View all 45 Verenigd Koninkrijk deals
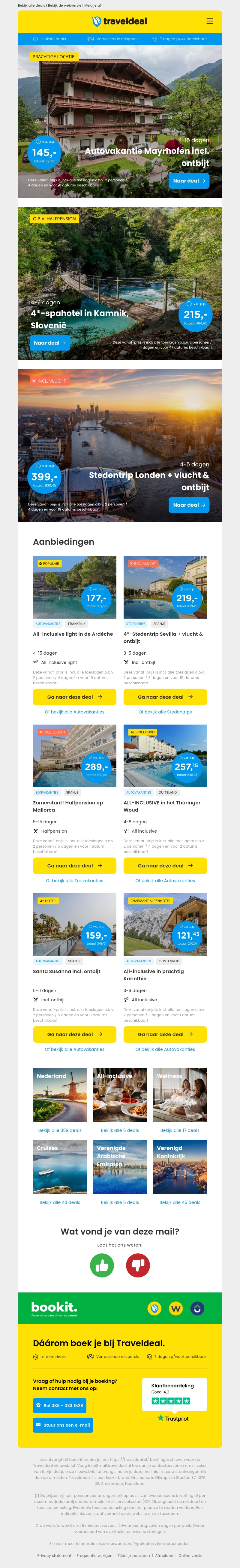The width and height of the screenshot is (240, 1568). tap(180, 1202)
